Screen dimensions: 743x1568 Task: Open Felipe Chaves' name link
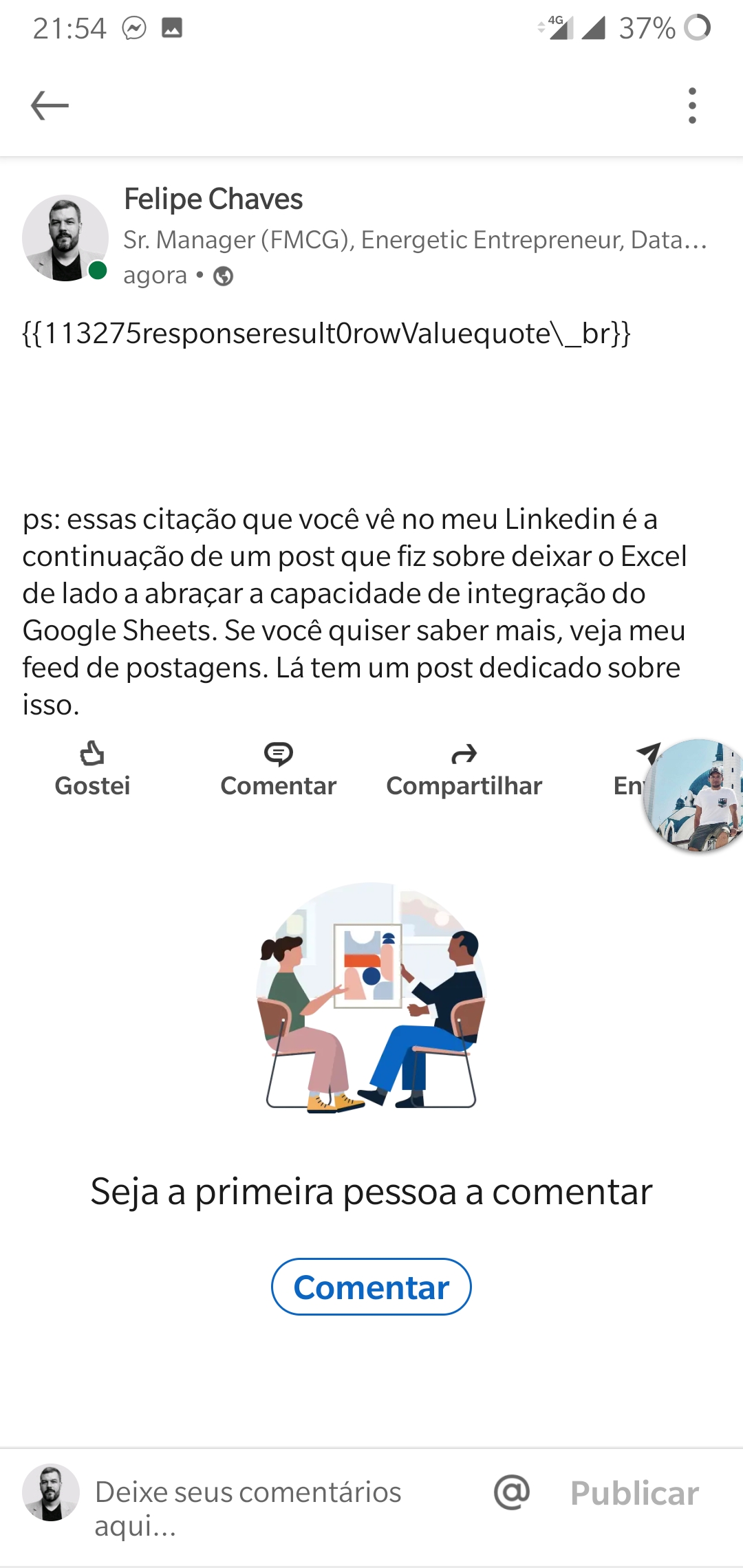213,199
